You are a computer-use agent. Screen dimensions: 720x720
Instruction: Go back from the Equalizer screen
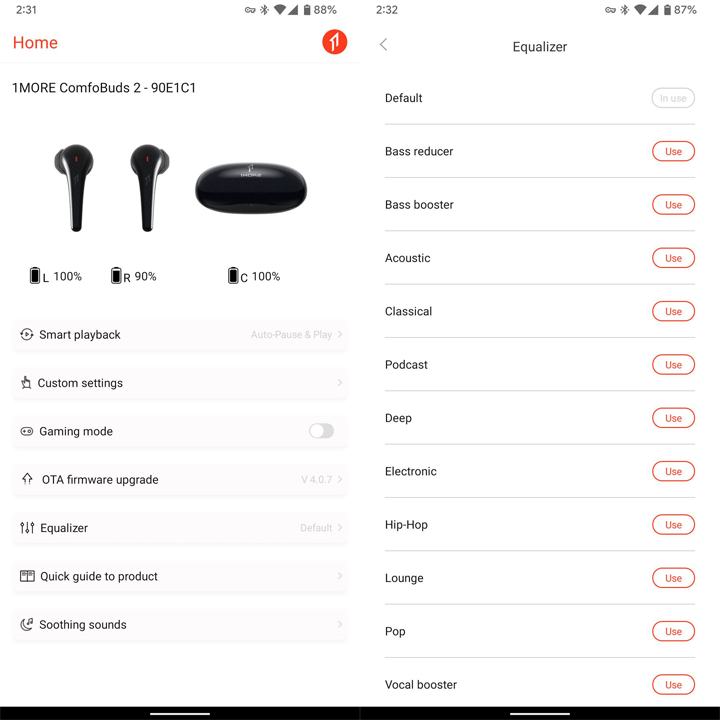pyautogui.click(x=384, y=45)
